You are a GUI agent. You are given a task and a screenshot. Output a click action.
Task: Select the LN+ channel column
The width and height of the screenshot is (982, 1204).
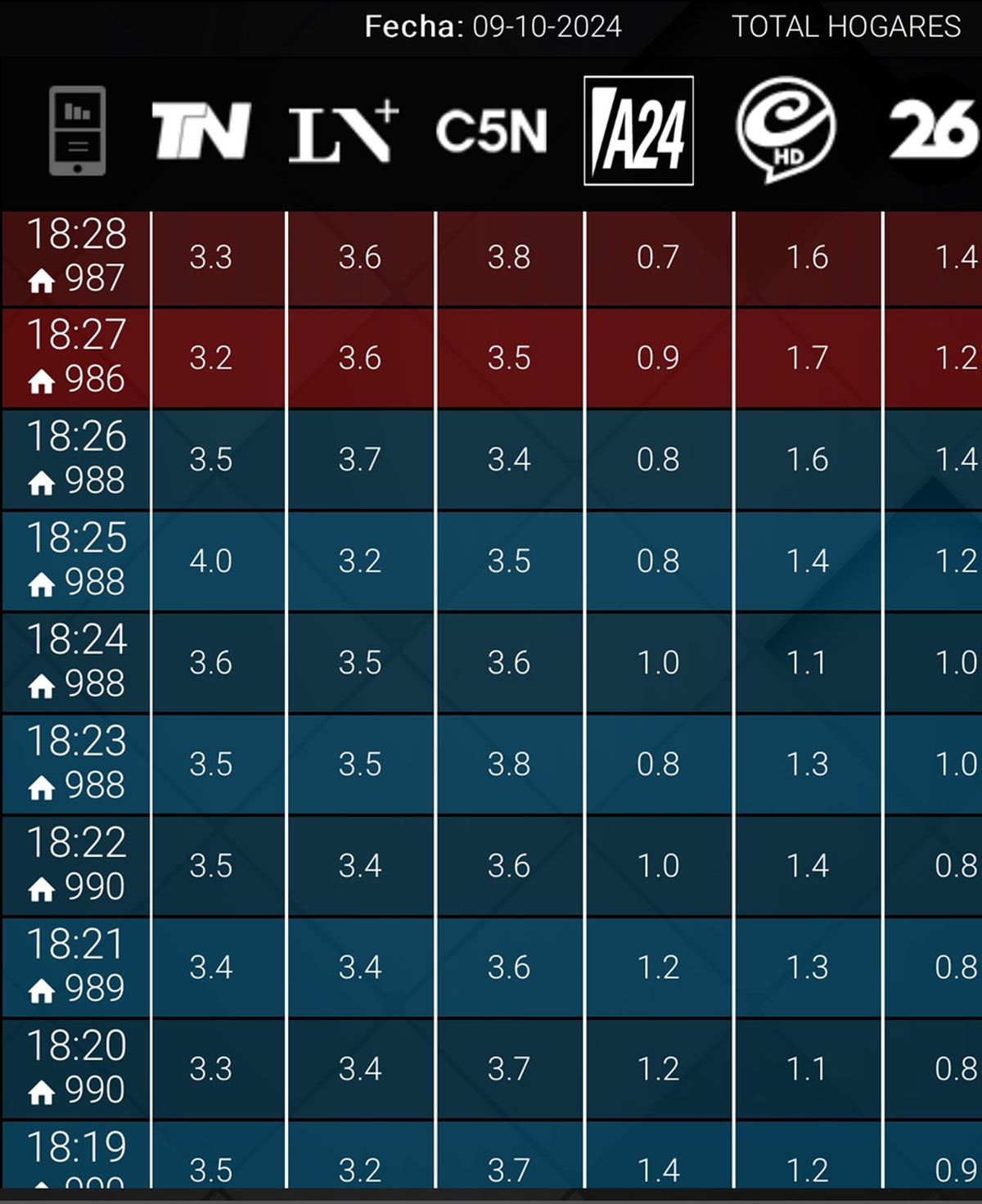344,132
